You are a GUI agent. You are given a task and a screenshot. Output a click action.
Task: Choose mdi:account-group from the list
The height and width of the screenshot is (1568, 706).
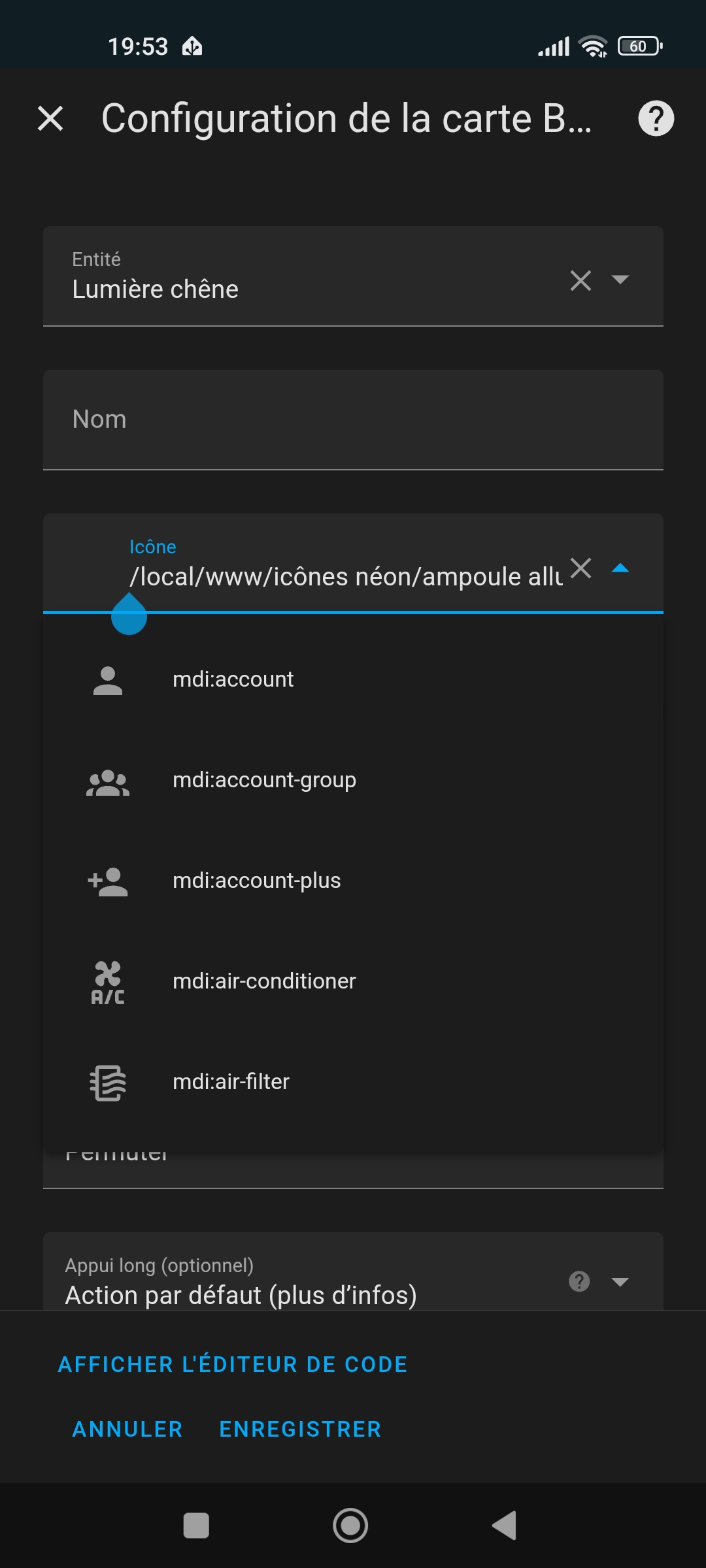point(353,780)
